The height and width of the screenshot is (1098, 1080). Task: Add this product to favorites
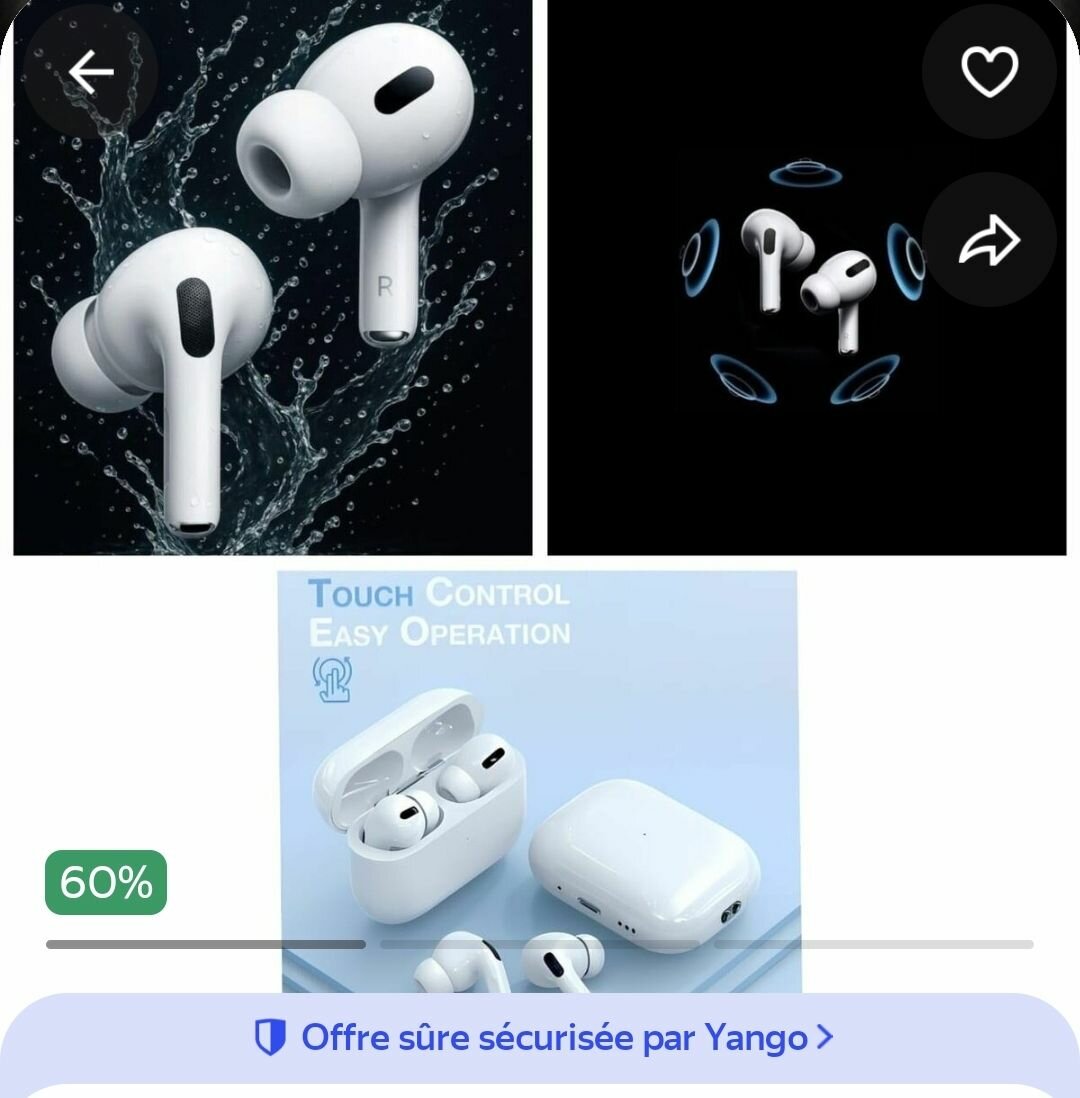(x=988, y=72)
